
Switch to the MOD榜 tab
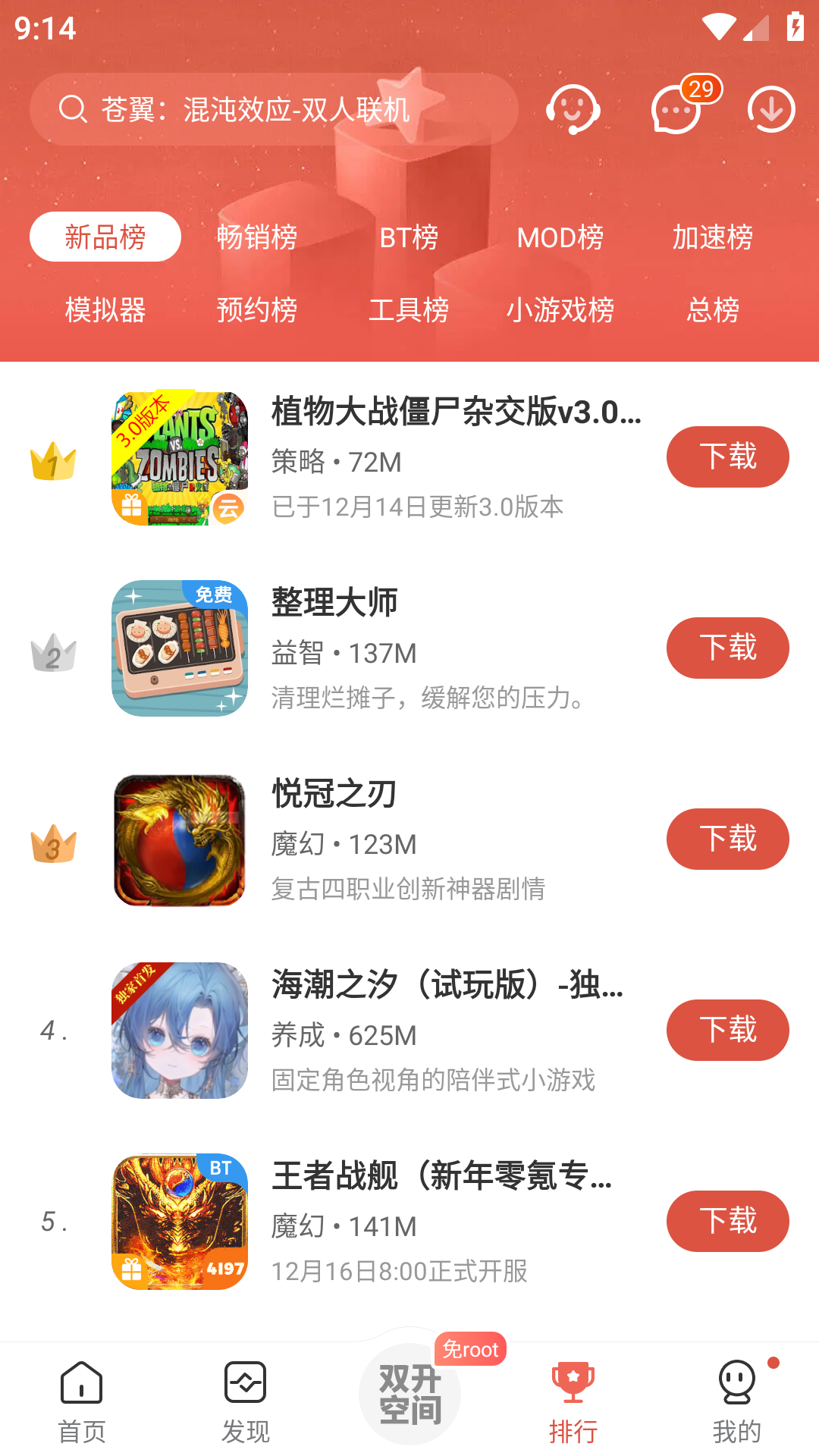tap(561, 237)
